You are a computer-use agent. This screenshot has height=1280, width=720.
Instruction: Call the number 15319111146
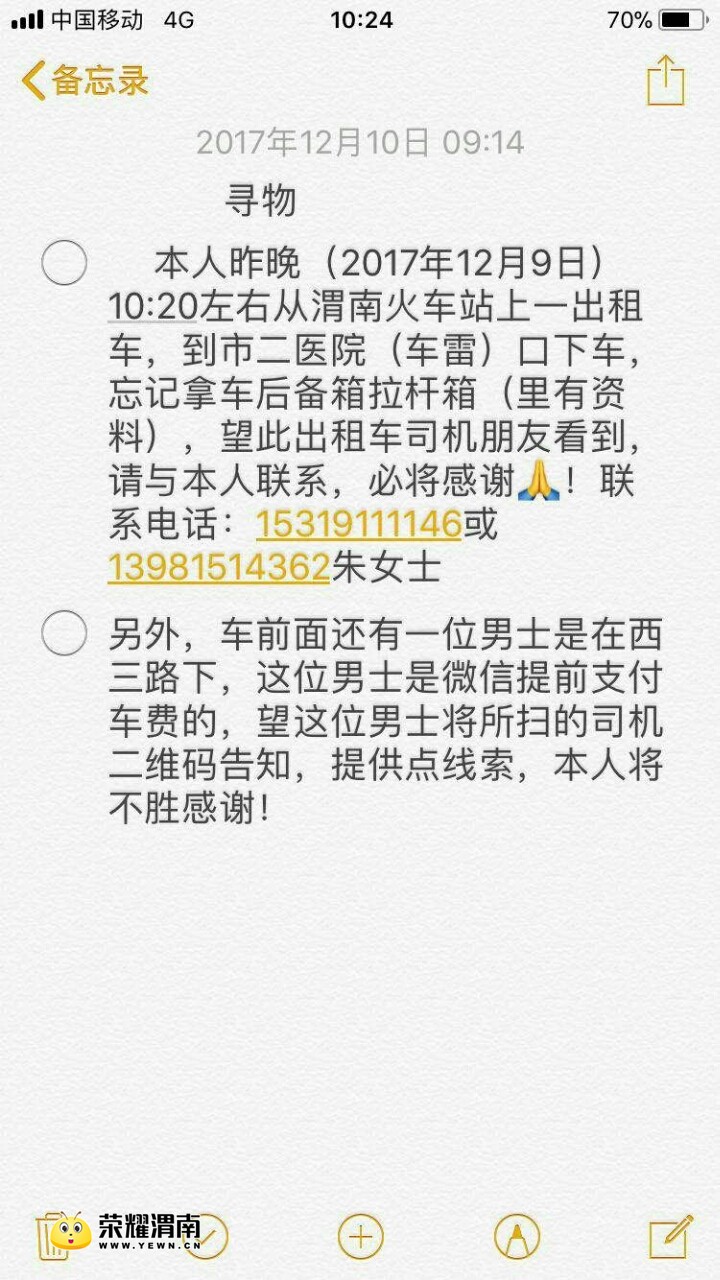(358, 524)
